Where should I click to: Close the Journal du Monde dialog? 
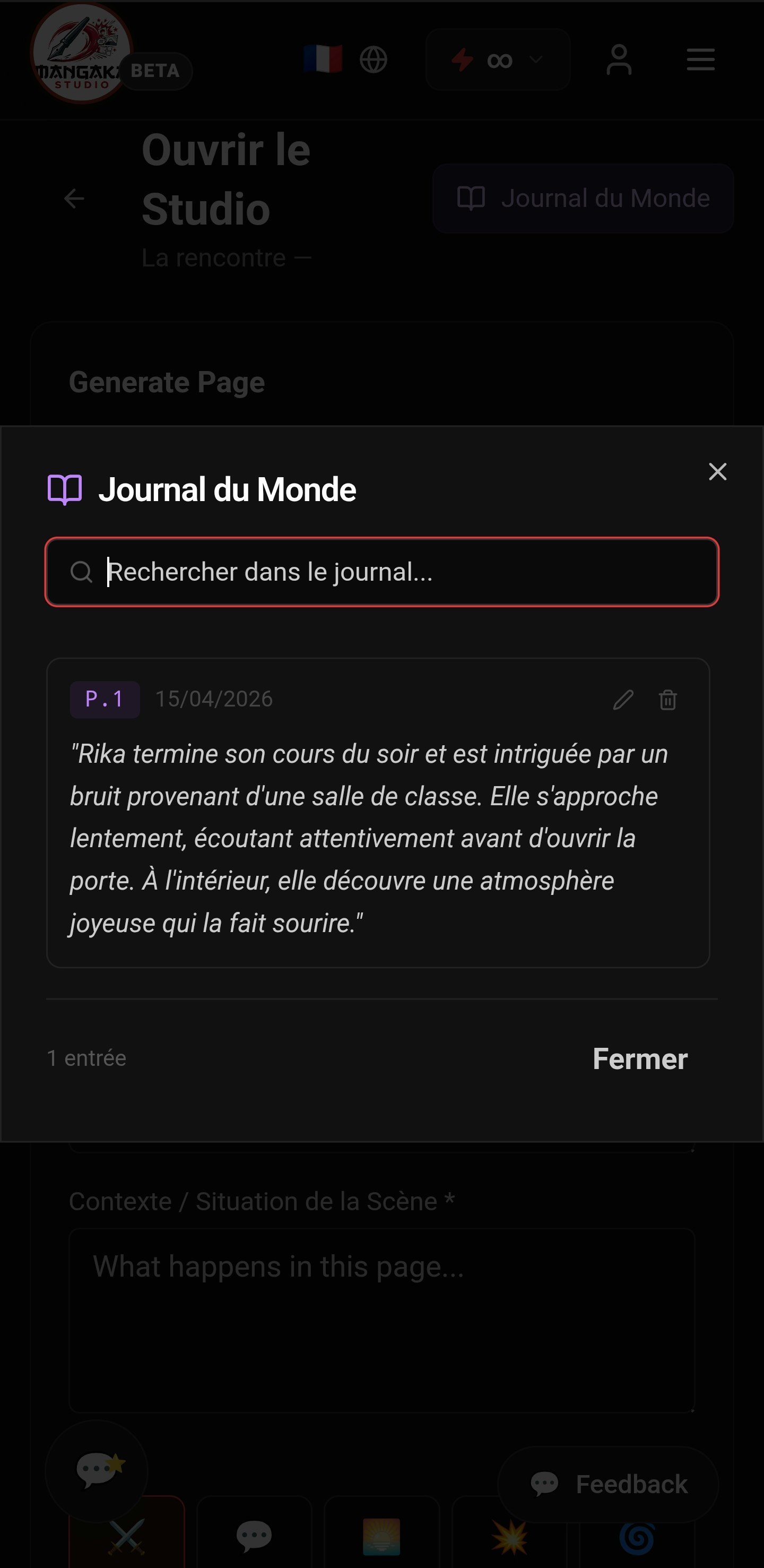point(717,472)
